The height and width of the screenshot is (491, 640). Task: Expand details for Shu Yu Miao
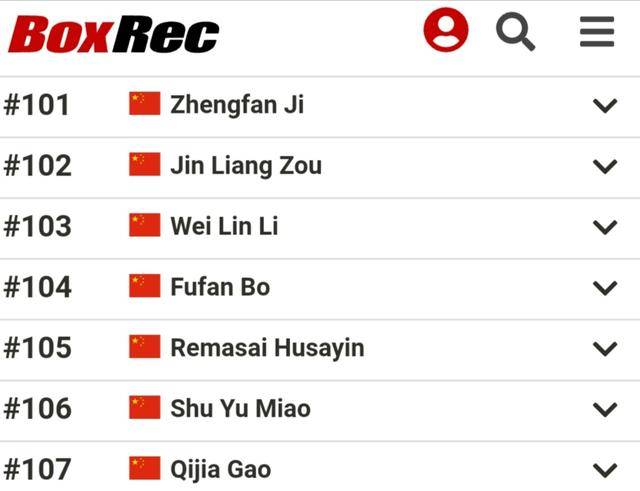pyautogui.click(x=605, y=409)
